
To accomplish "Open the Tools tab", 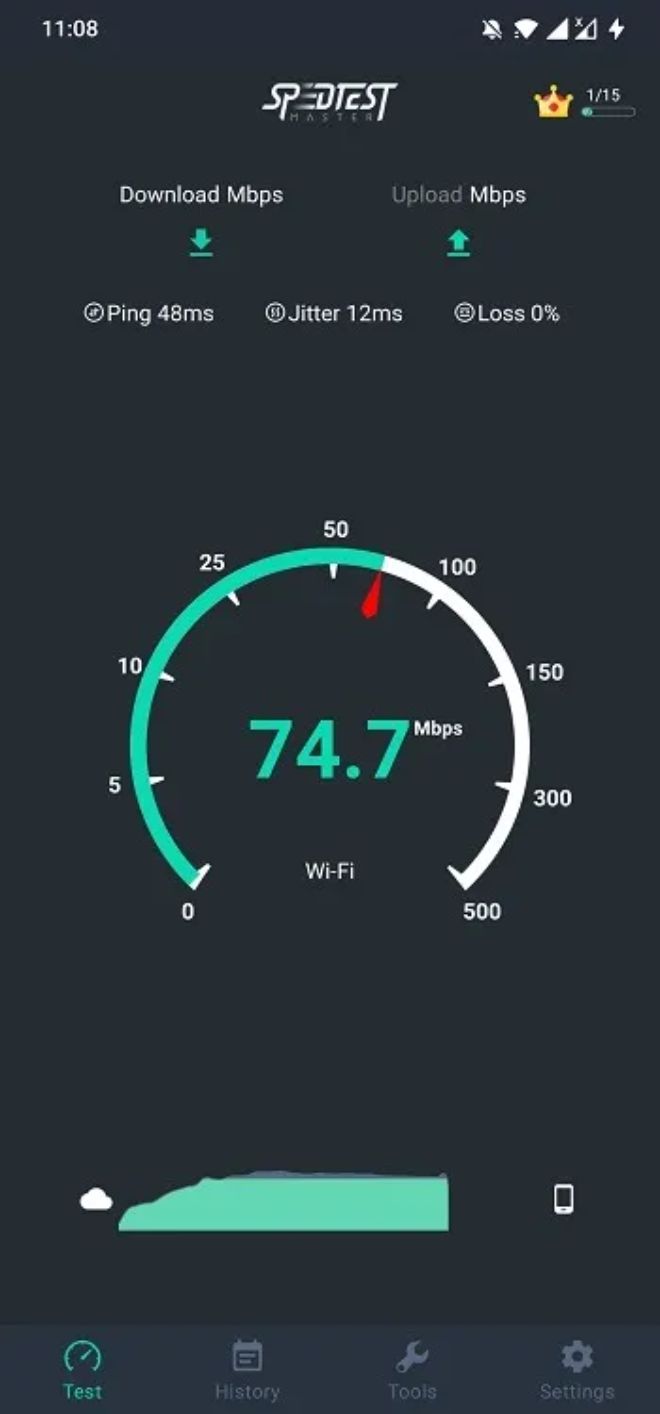I will point(412,1371).
